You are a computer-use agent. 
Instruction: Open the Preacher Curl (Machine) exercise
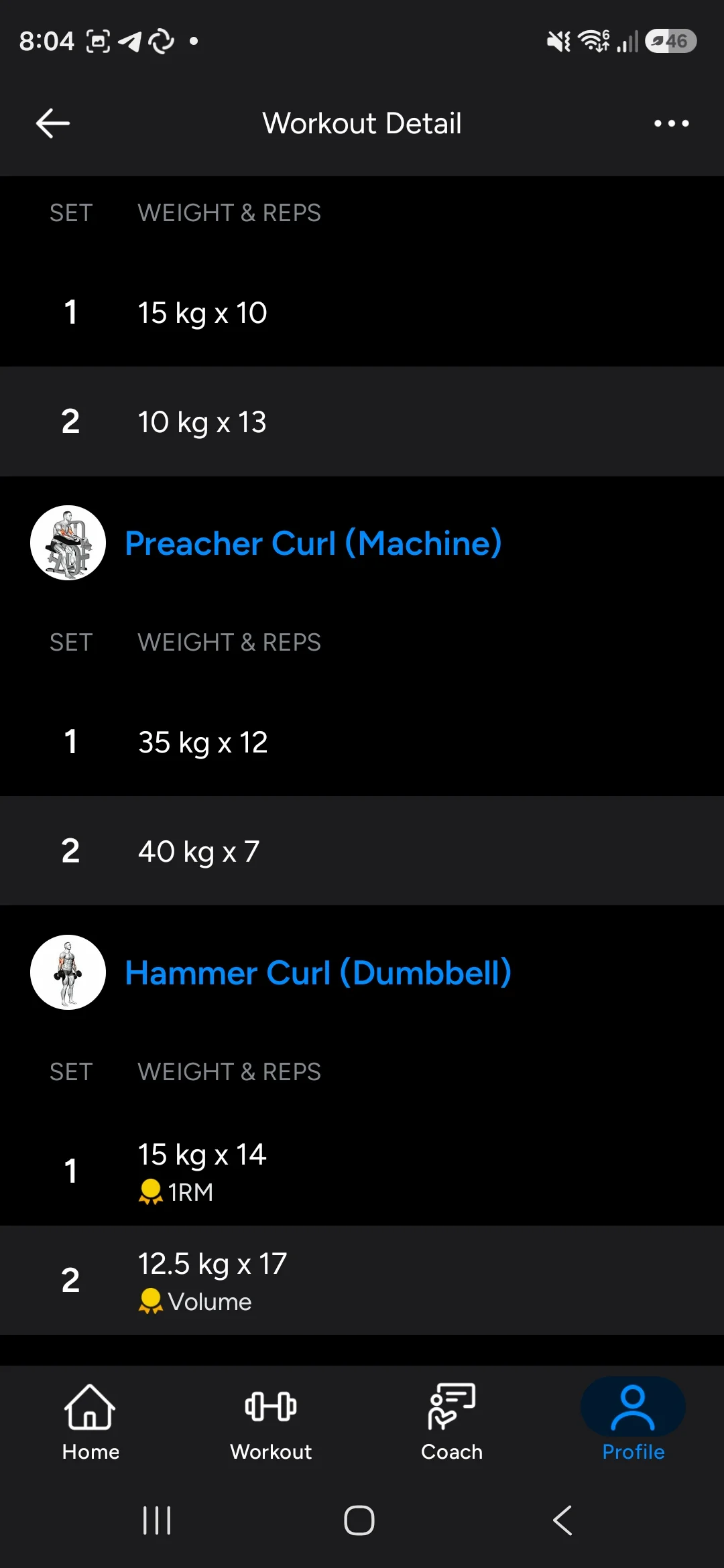pyautogui.click(x=313, y=543)
